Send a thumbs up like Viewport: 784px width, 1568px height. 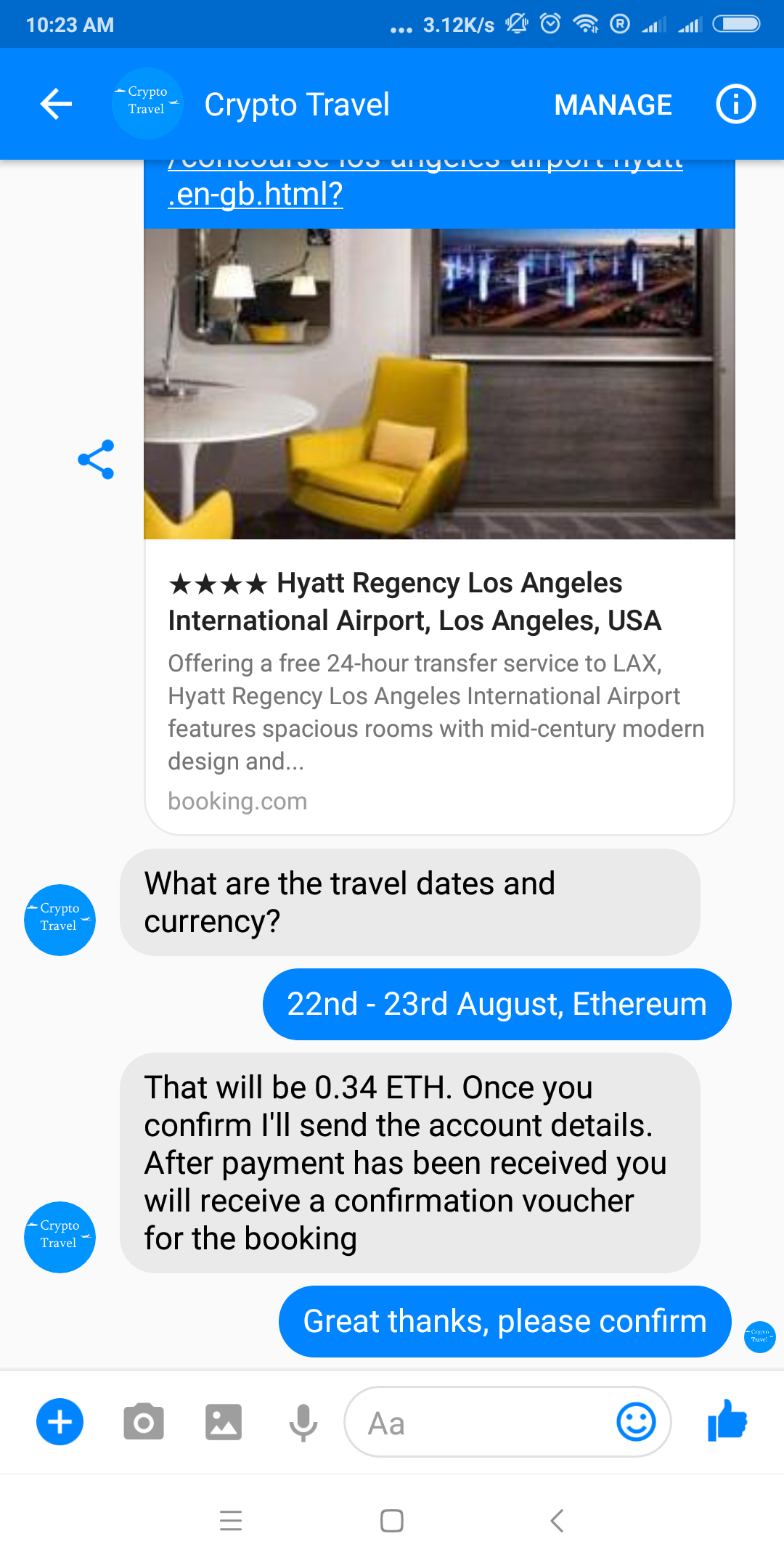(x=728, y=1421)
